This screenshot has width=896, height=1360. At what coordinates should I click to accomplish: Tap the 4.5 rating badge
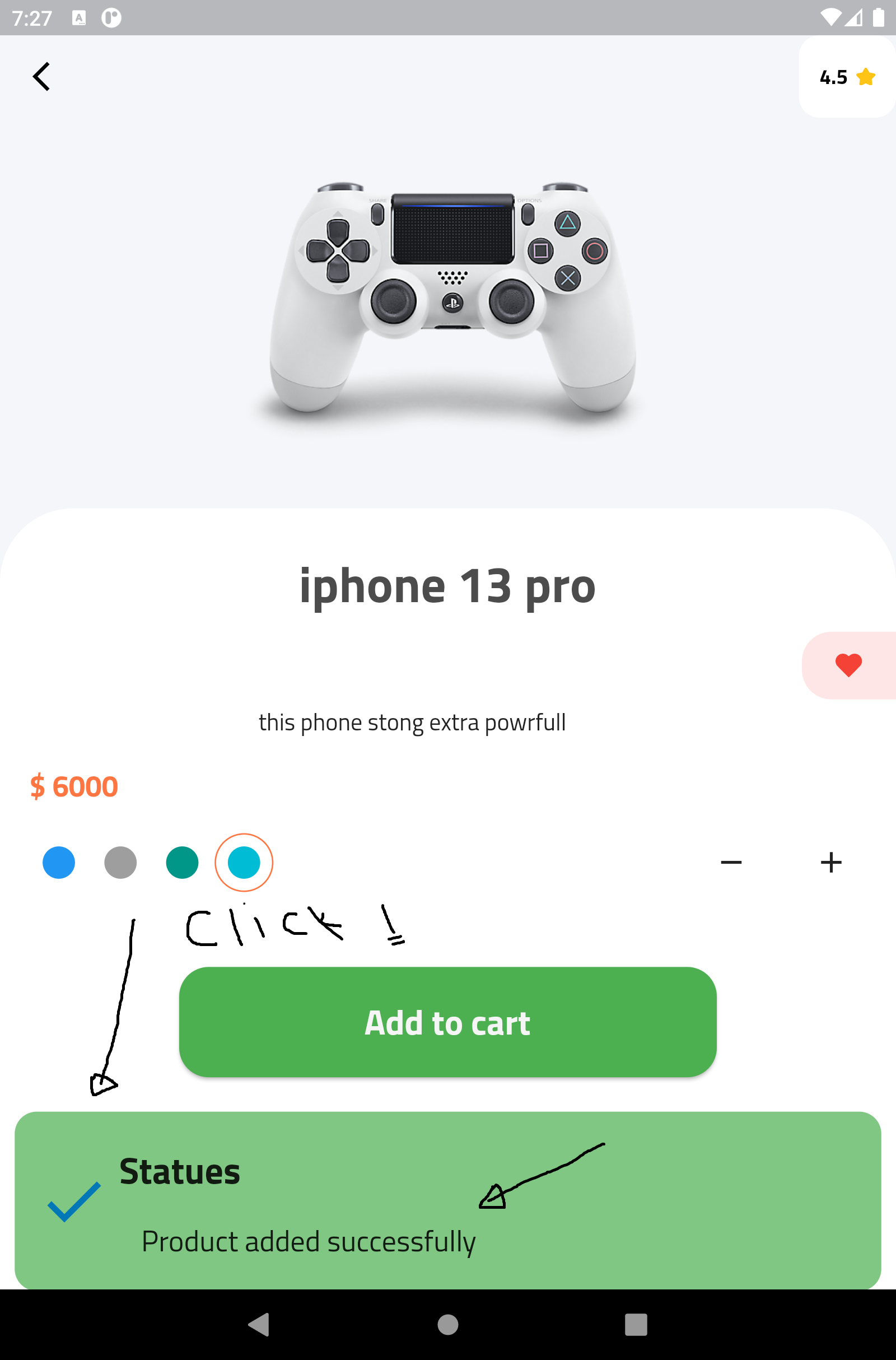[x=844, y=76]
